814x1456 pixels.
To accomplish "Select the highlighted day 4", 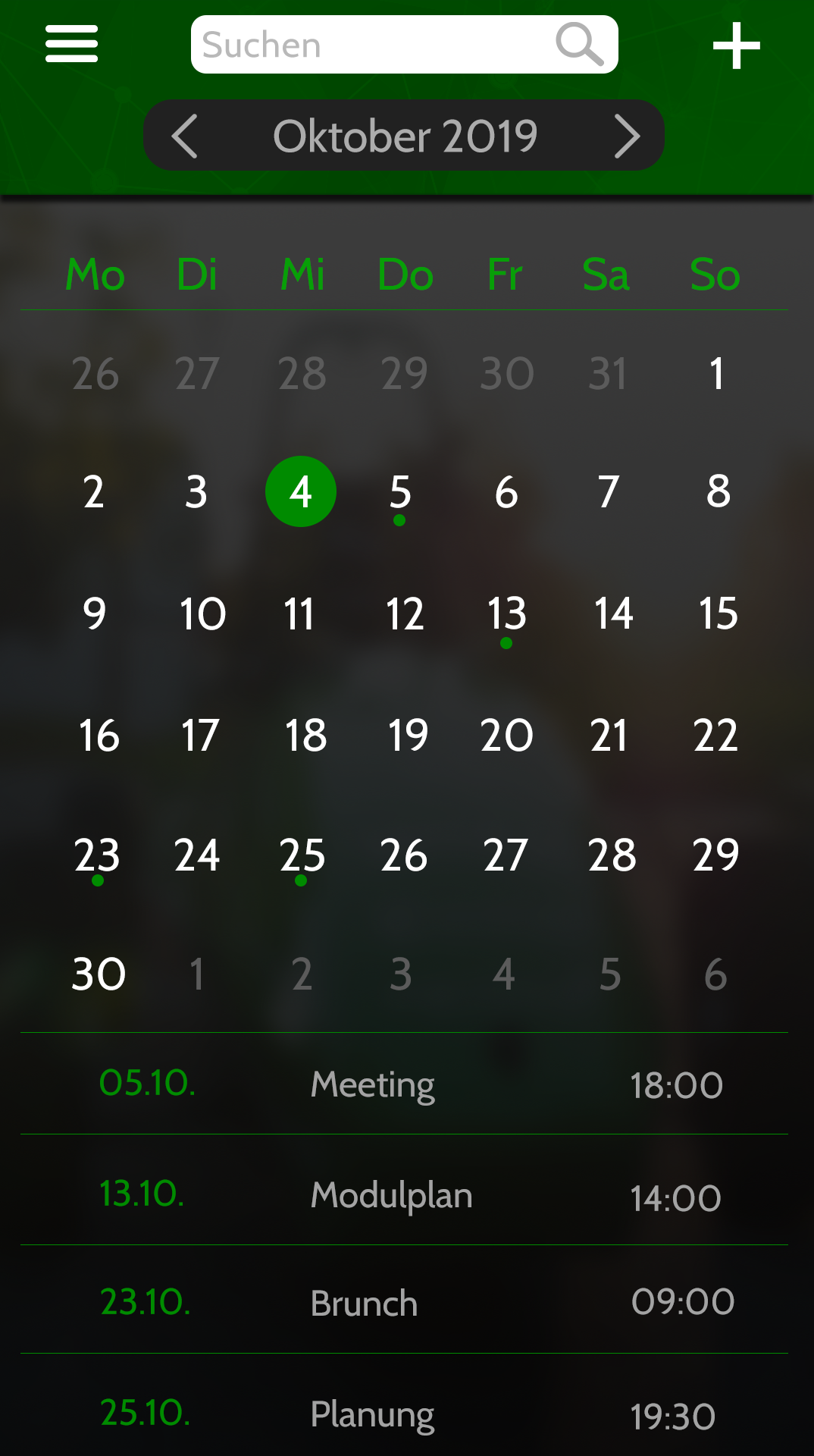I will pyautogui.click(x=301, y=492).
